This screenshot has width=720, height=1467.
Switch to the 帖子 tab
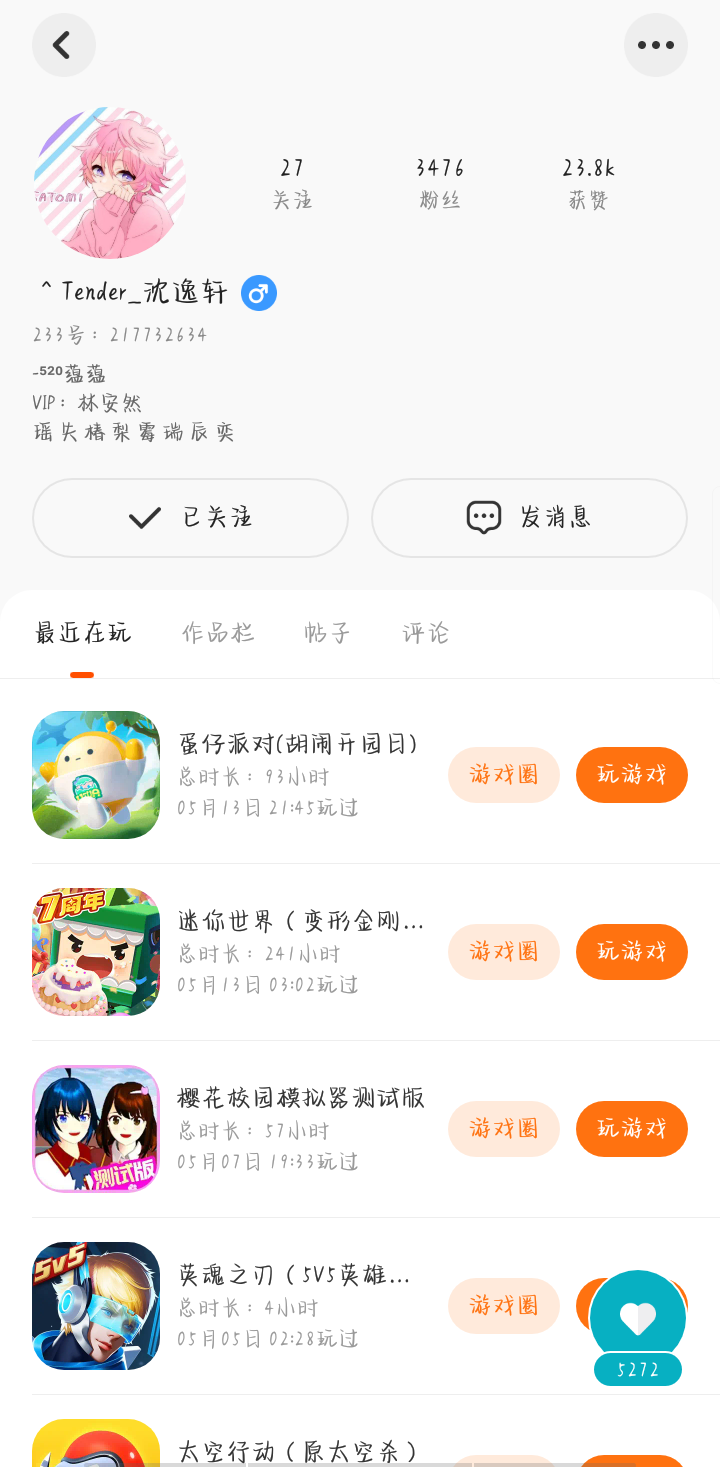(327, 633)
